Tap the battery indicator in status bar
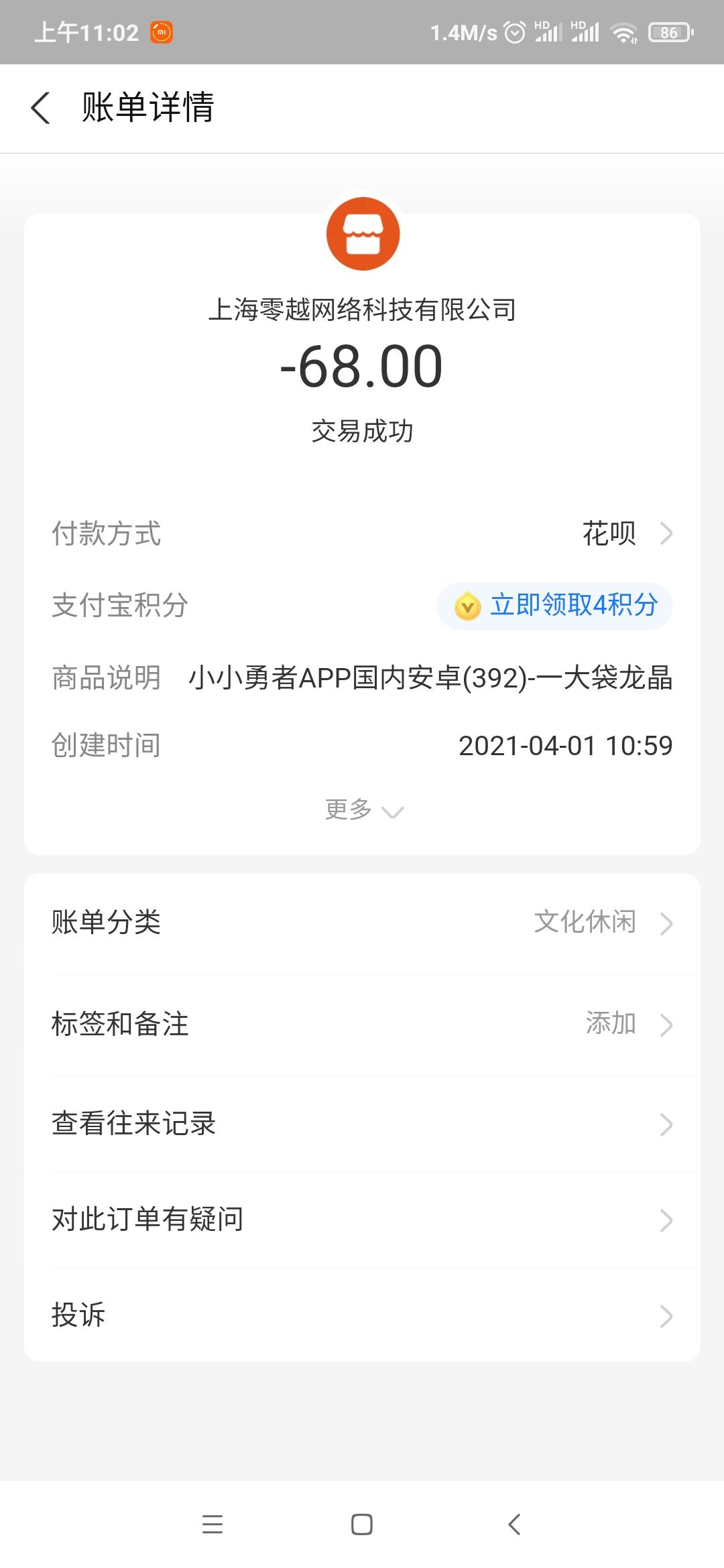 tap(668, 31)
